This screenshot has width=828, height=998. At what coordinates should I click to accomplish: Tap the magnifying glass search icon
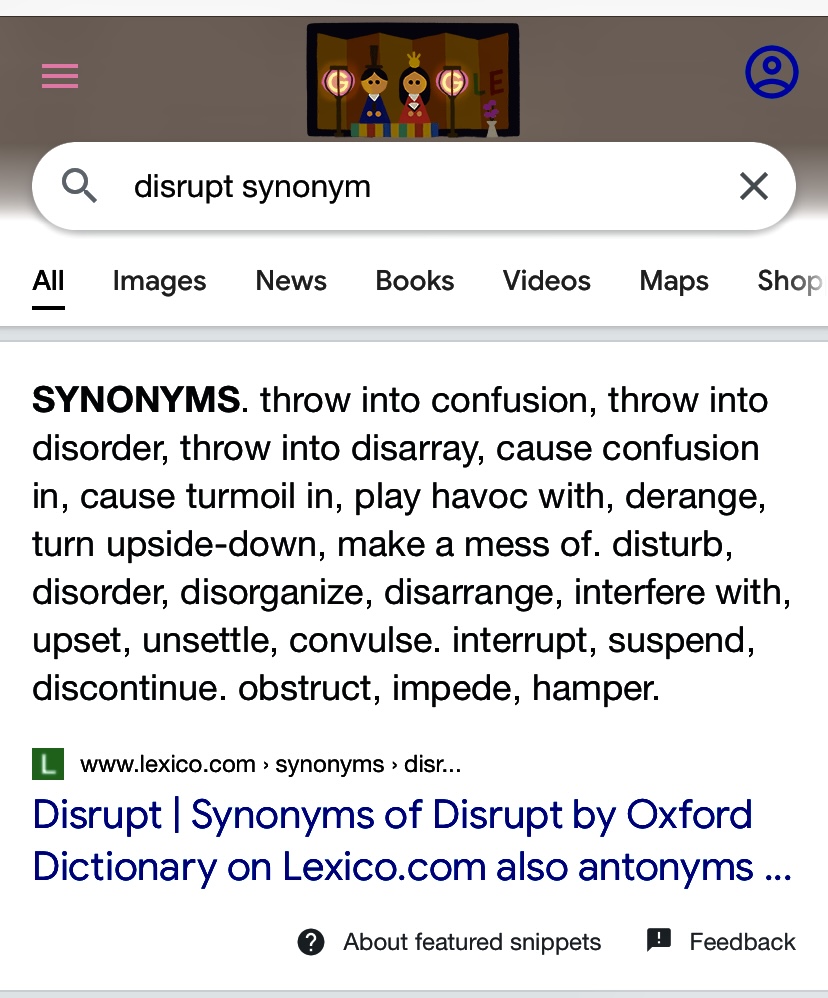click(x=79, y=186)
